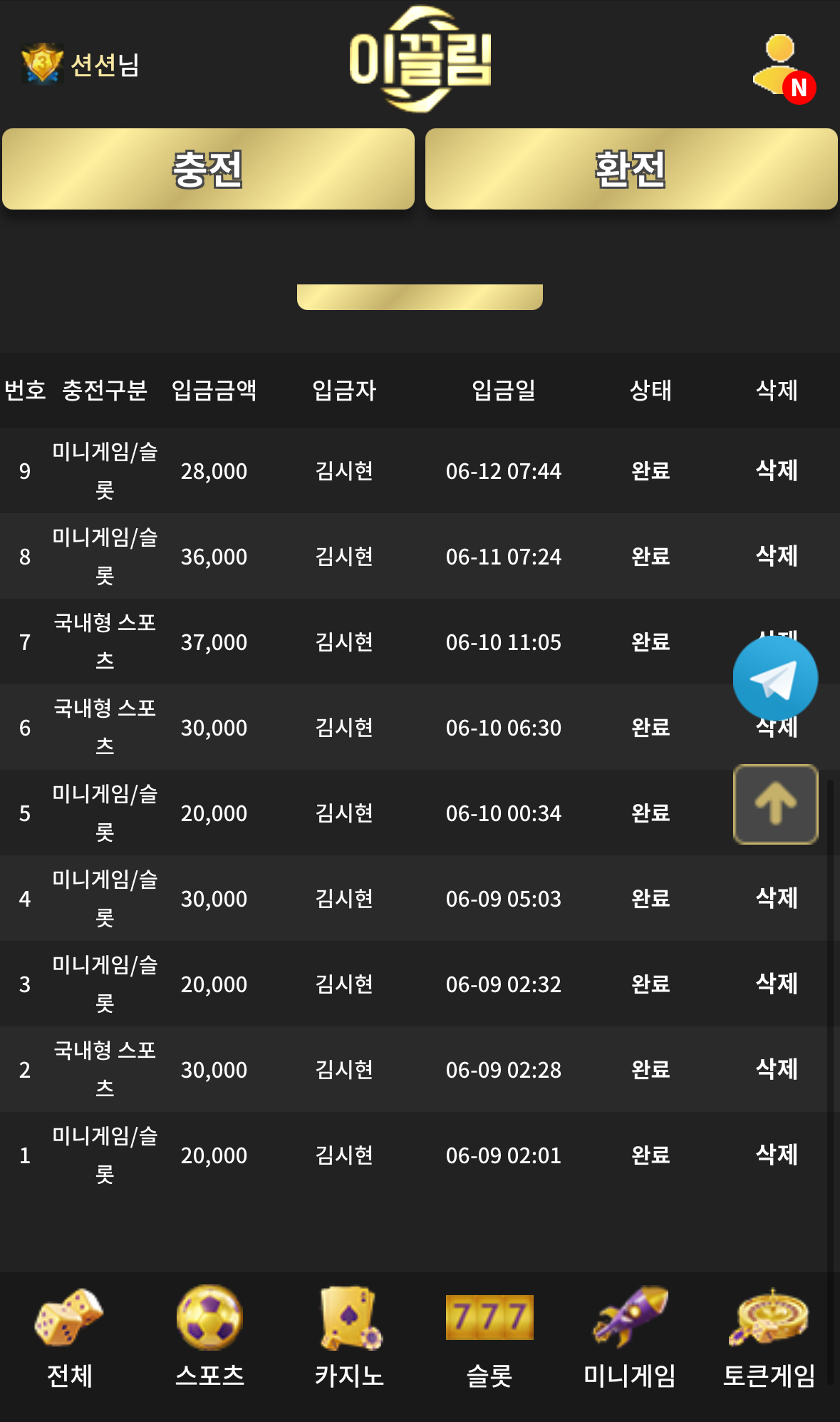Screen dimensions: 840x1422
Task: Tap the 이끌림 logo to go home
Action: click(420, 60)
